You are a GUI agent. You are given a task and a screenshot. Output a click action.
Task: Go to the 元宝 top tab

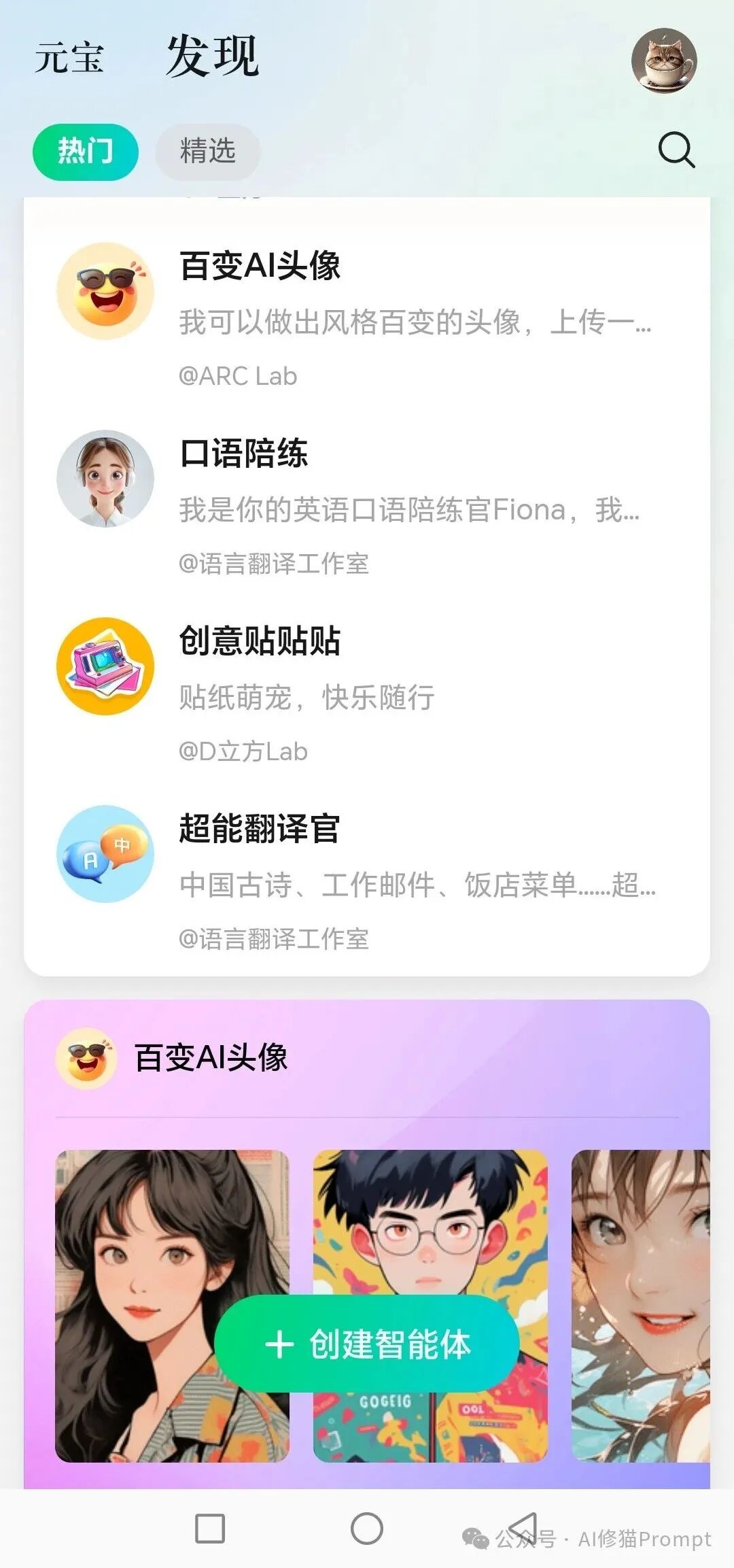69,58
